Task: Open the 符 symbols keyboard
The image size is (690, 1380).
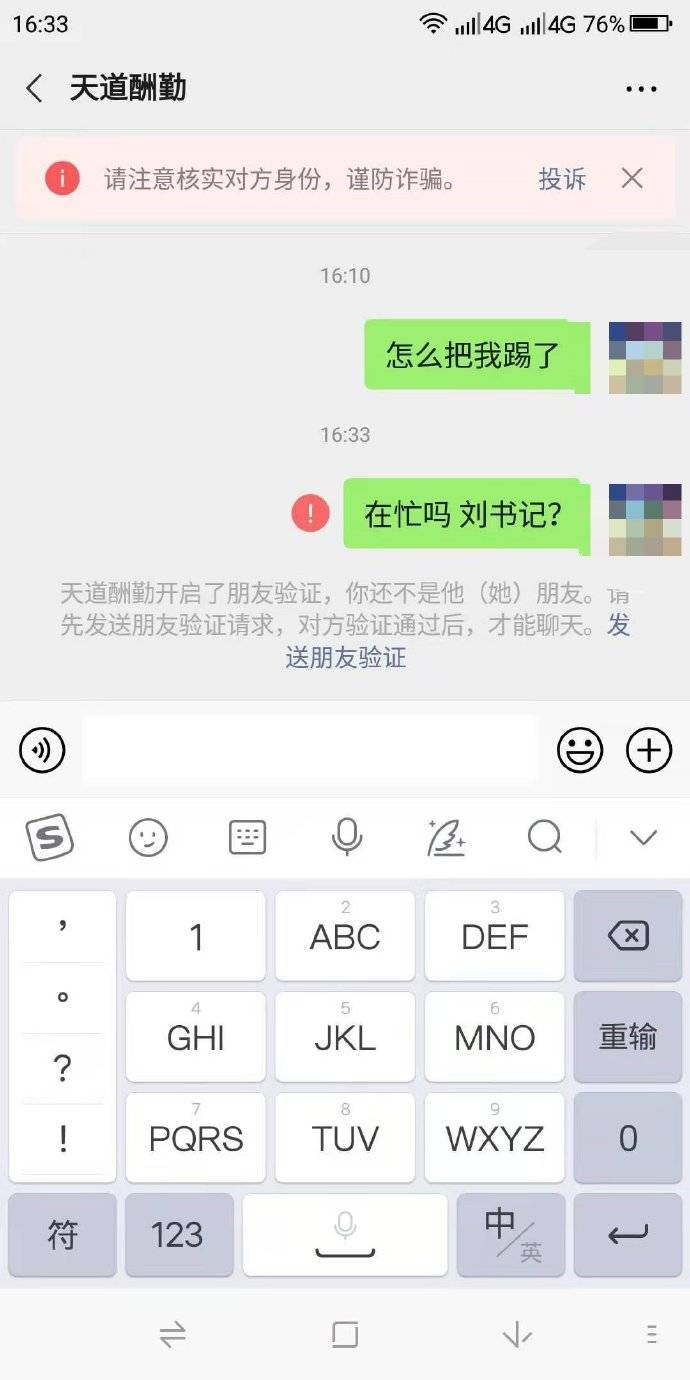Action: pos(63,1235)
